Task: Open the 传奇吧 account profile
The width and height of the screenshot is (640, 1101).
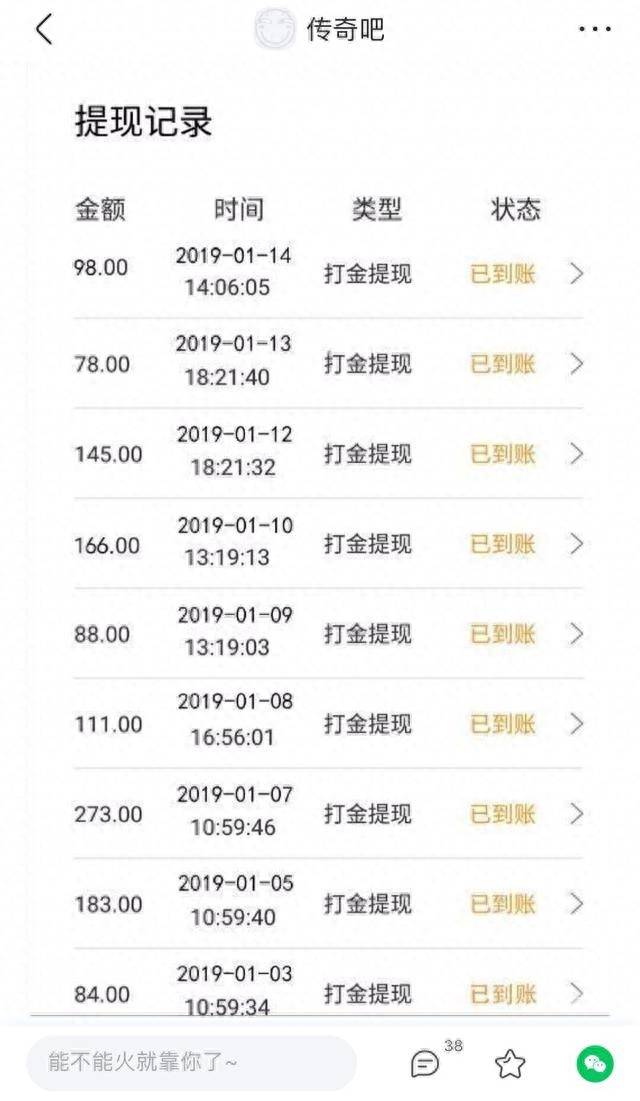Action: click(320, 29)
